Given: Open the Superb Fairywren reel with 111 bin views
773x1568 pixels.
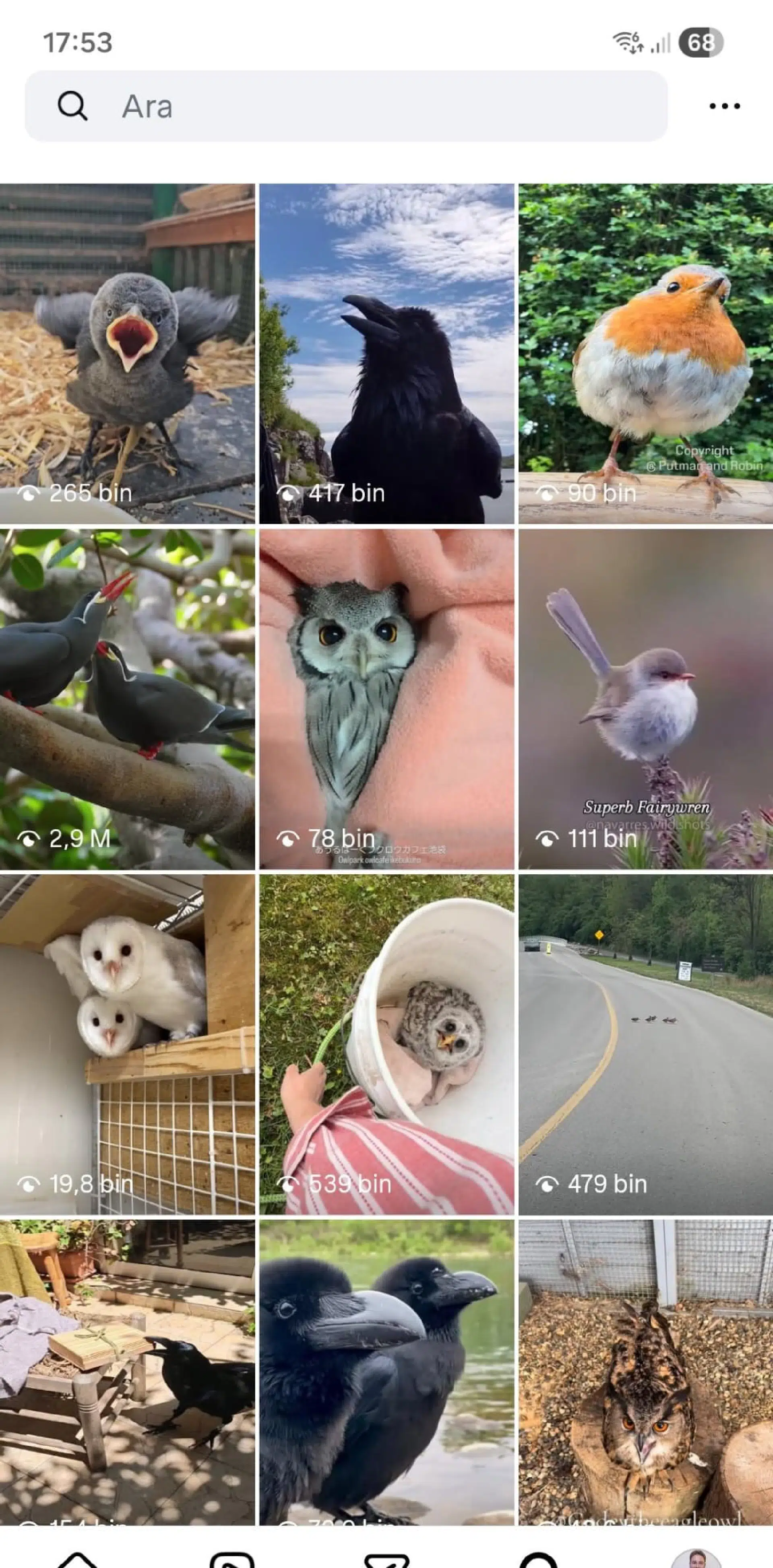Looking at the screenshot, I should 646,699.
